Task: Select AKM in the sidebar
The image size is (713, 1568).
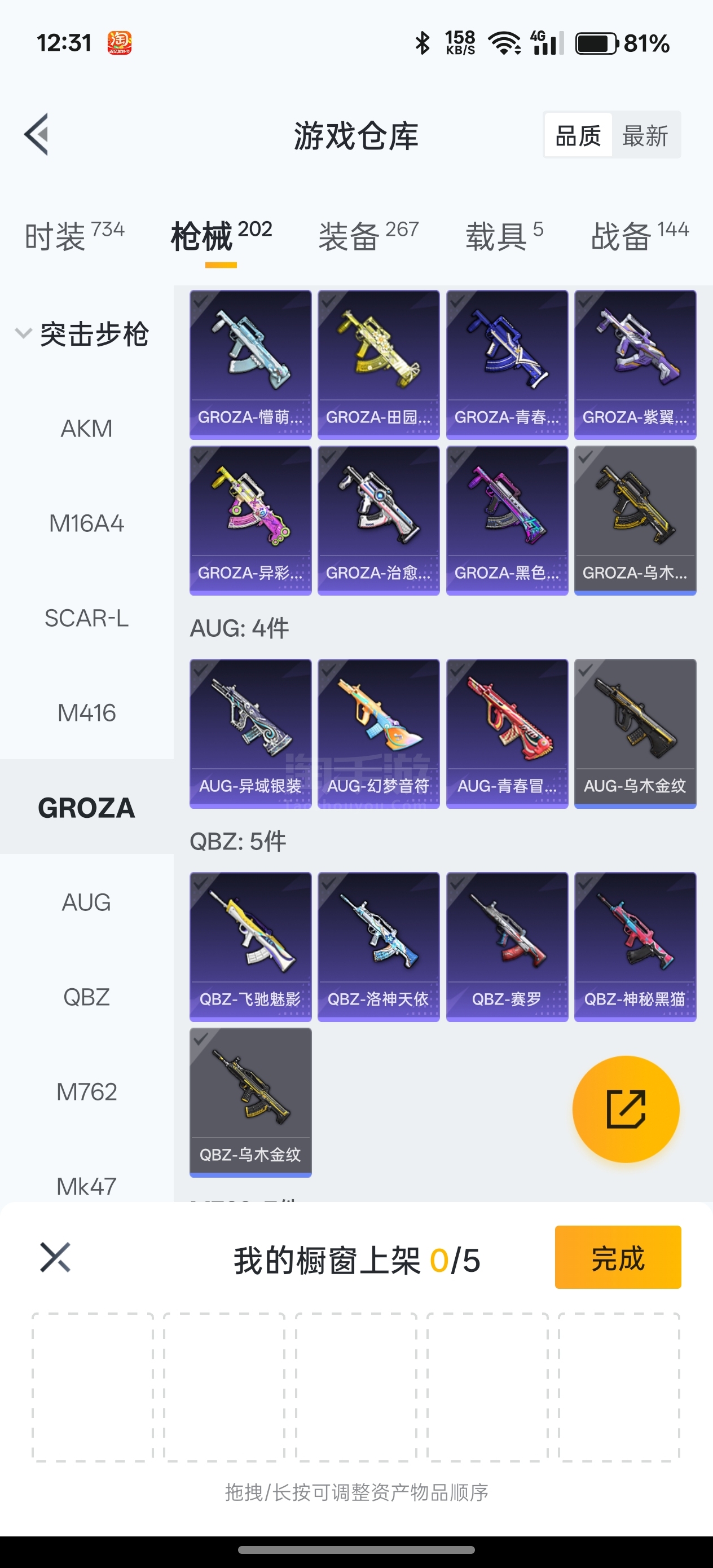Action: click(x=86, y=429)
